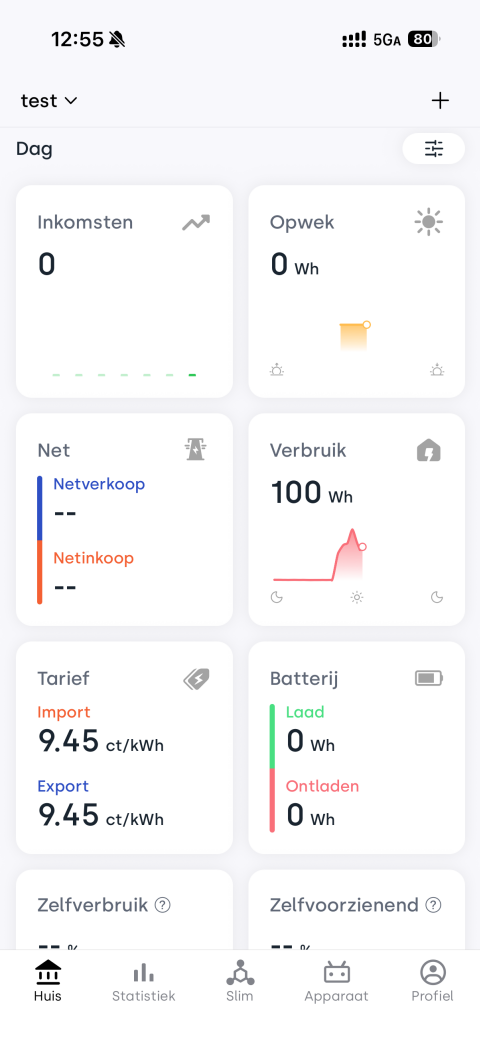Switch to the Statistiek tab
The height and width of the screenshot is (1044, 480).
[144, 981]
